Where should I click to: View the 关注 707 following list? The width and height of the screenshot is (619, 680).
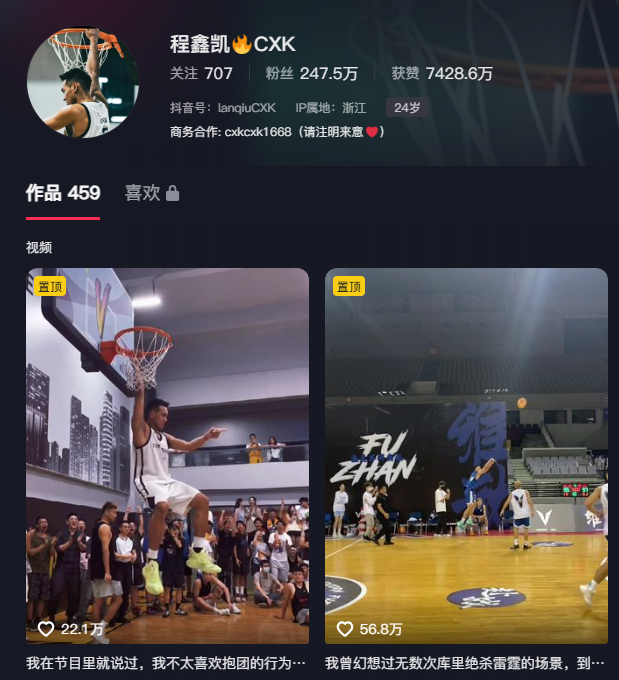coord(201,73)
